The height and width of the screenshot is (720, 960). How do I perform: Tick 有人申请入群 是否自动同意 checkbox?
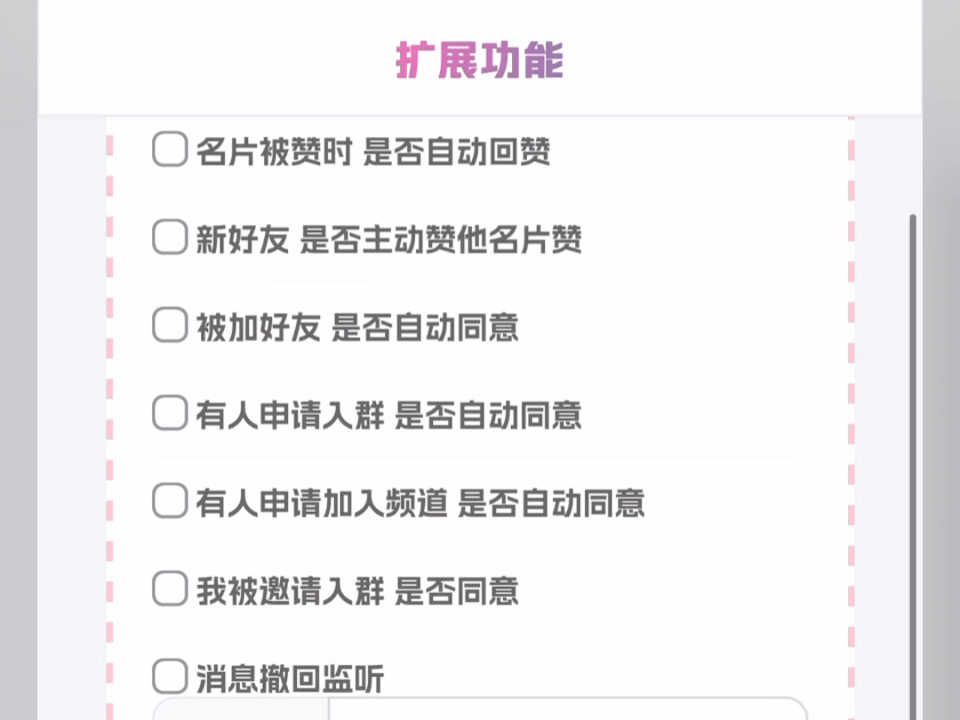point(170,413)
